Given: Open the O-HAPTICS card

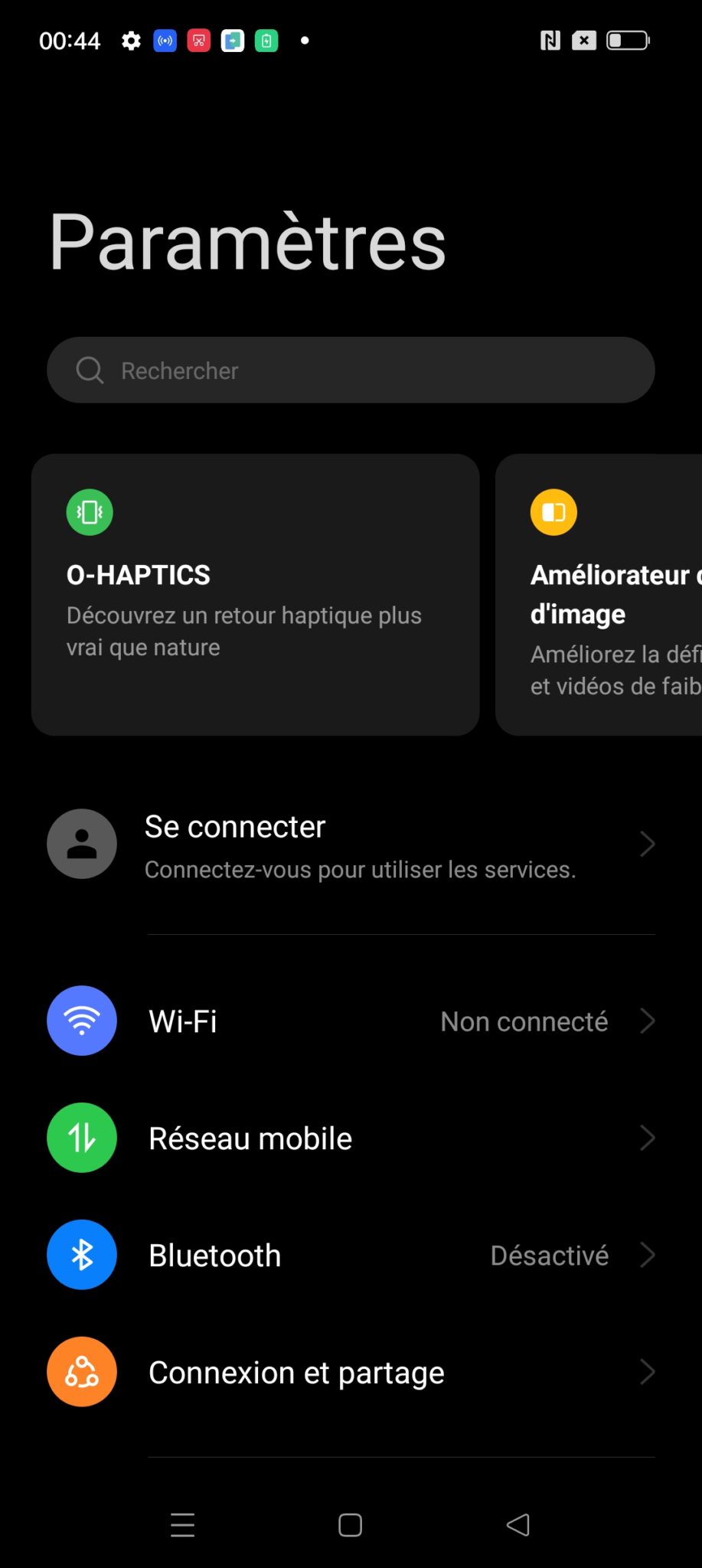Looking at the screenshot, I should 255,595.
